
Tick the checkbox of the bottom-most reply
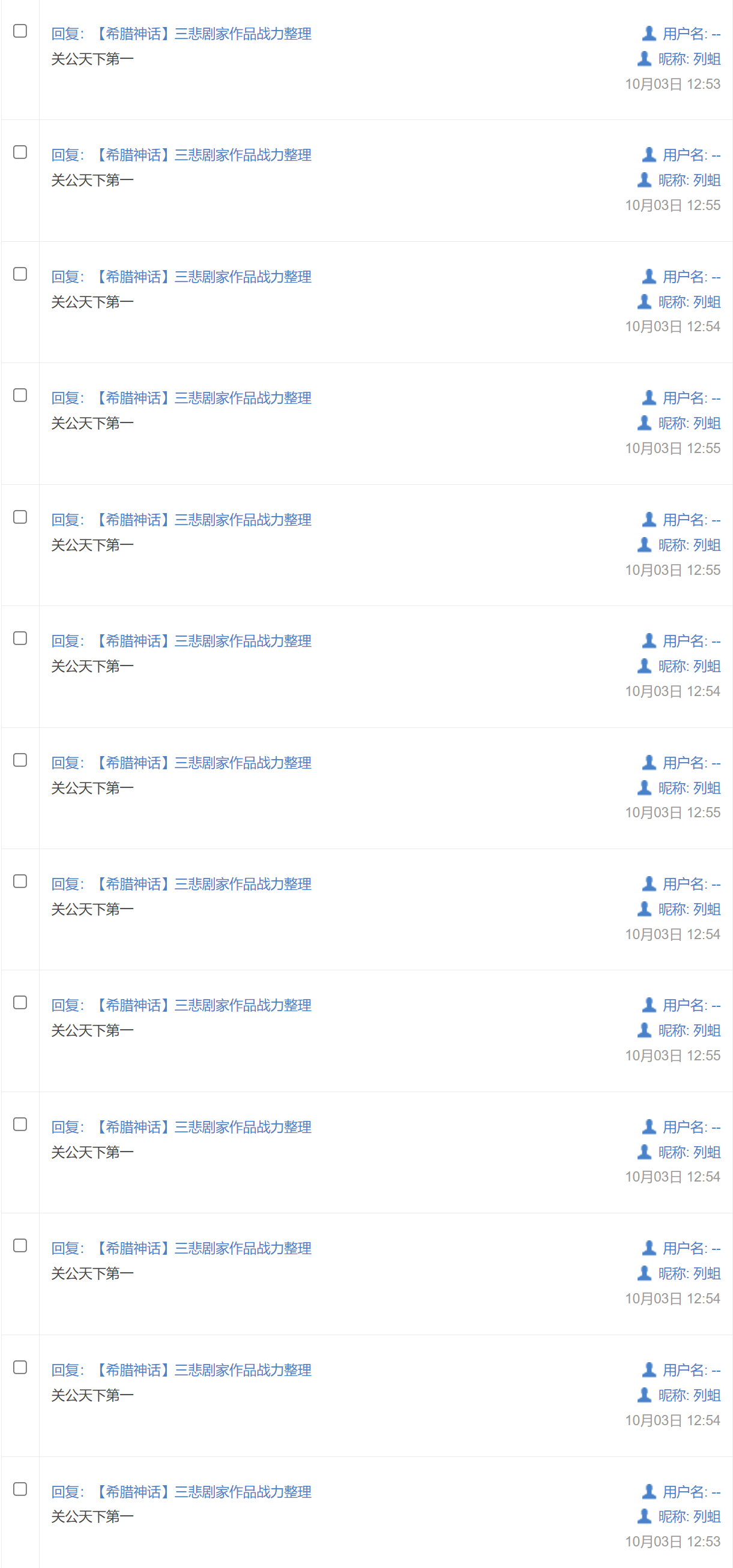click(x=20, y=1489)
